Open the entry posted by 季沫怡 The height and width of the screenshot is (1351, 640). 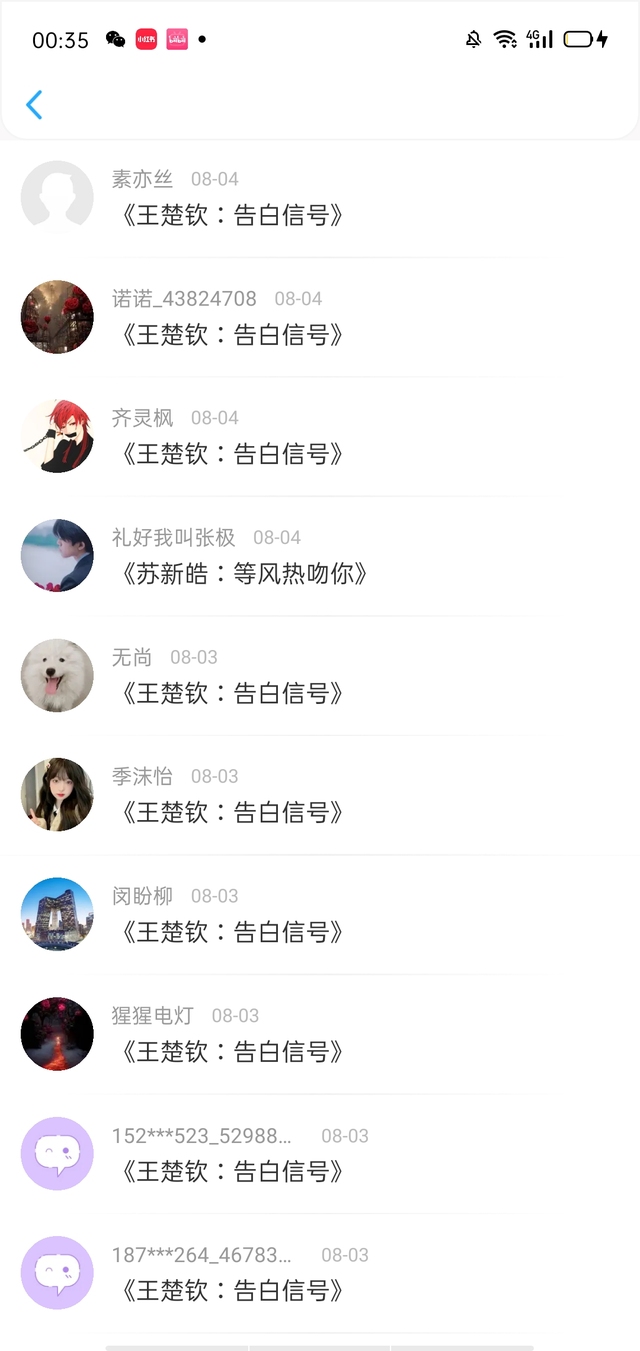pyautogui.click(x=232, y=812)
